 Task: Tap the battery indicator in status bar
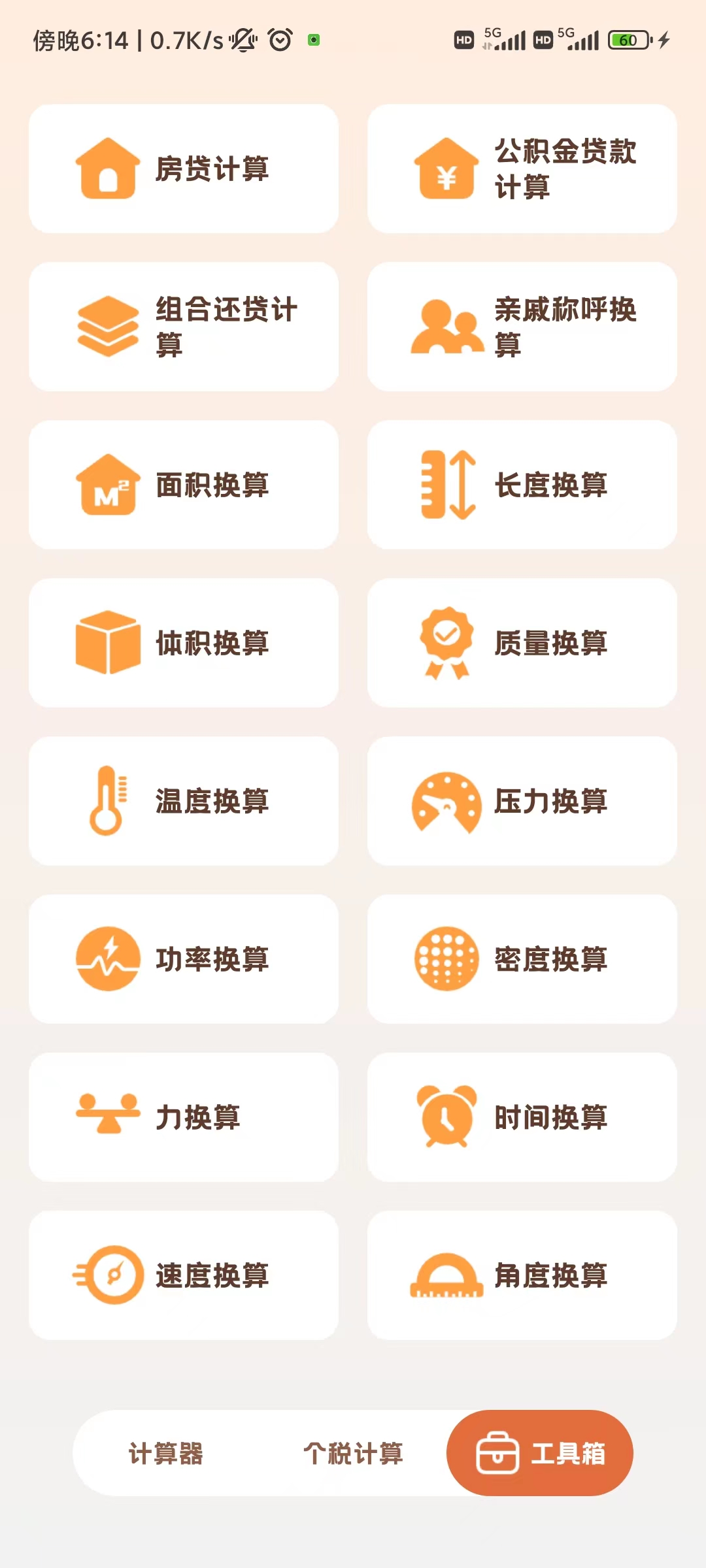point(626,41)
